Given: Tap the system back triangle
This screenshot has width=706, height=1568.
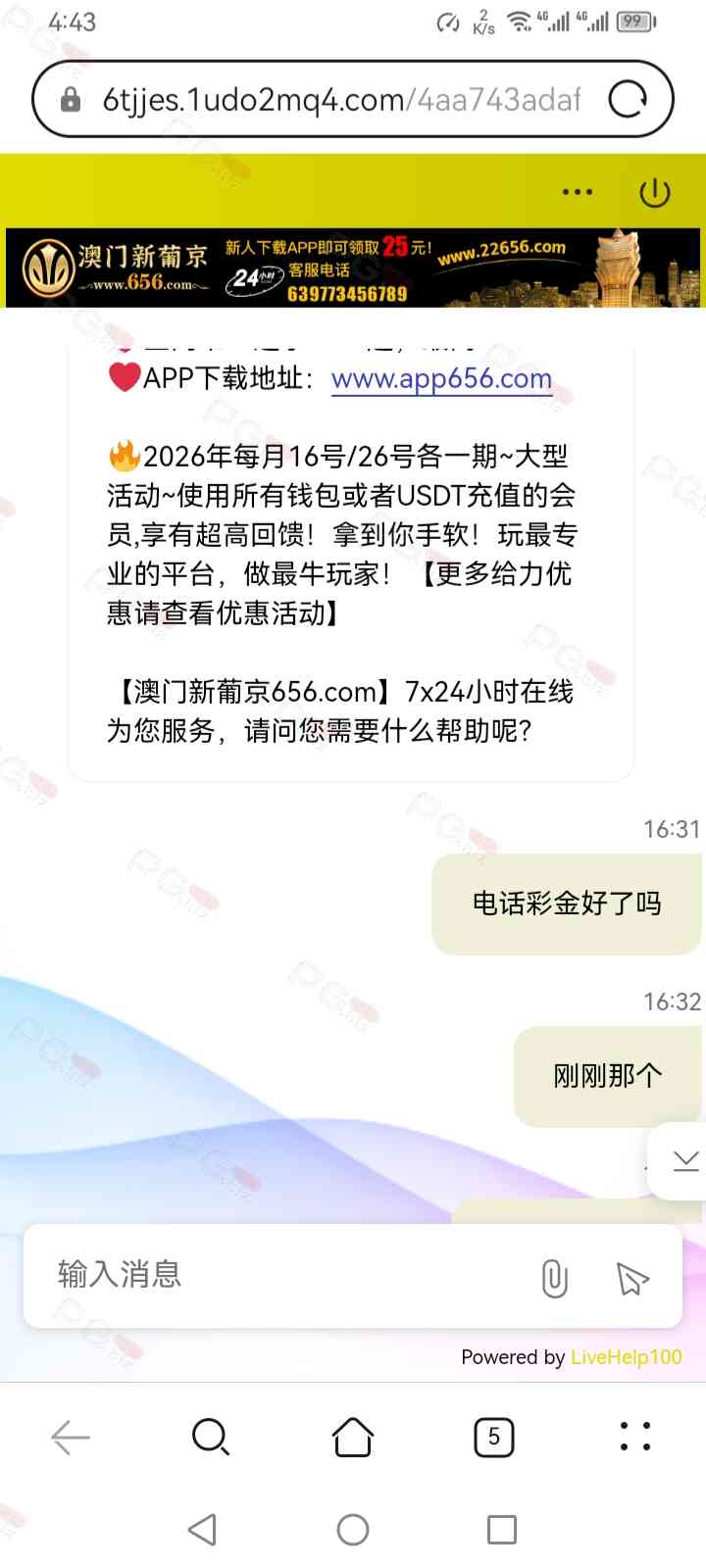Looking at the screenshot, I should [x=203, y=1530].
